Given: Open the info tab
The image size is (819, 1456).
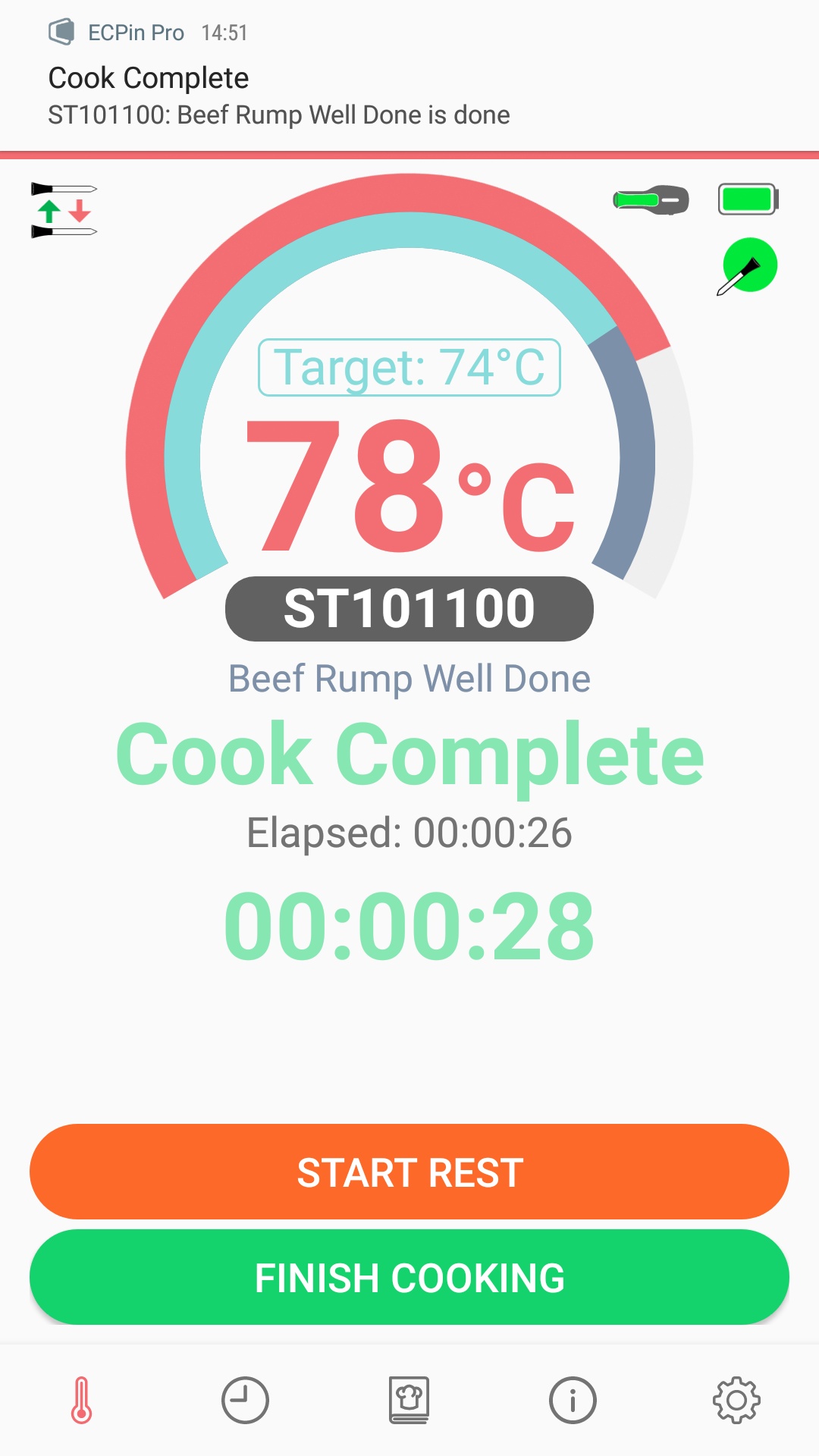Looking at the screenshot, I should point(573,1400).
